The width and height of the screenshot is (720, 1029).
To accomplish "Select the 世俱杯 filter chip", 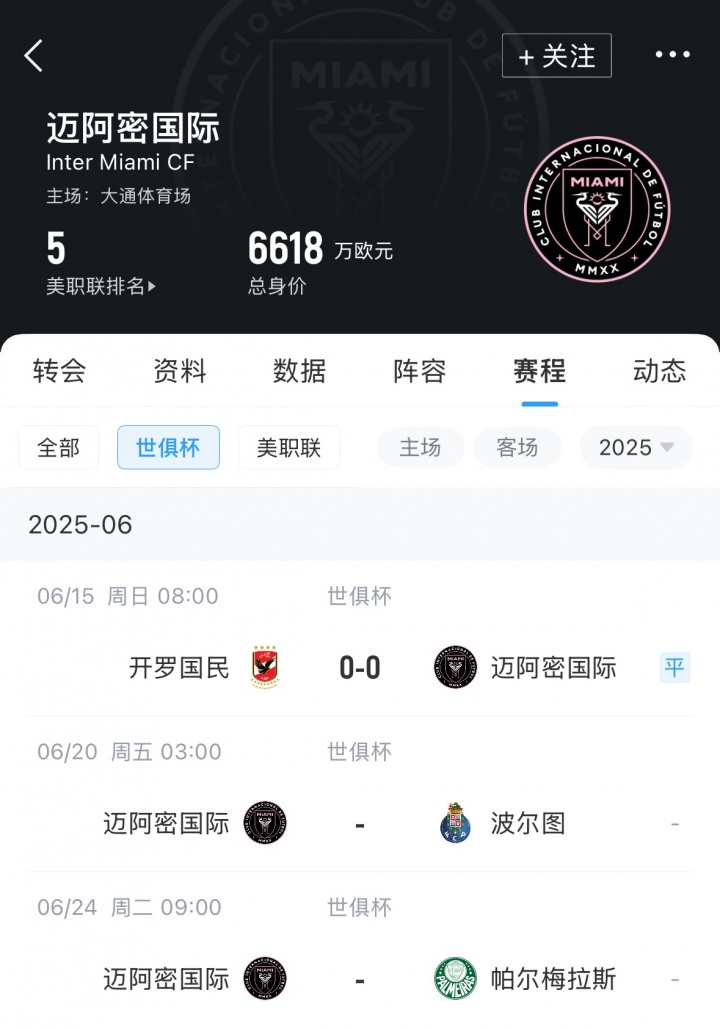I will pyautogui.click(x=168, y=447).
